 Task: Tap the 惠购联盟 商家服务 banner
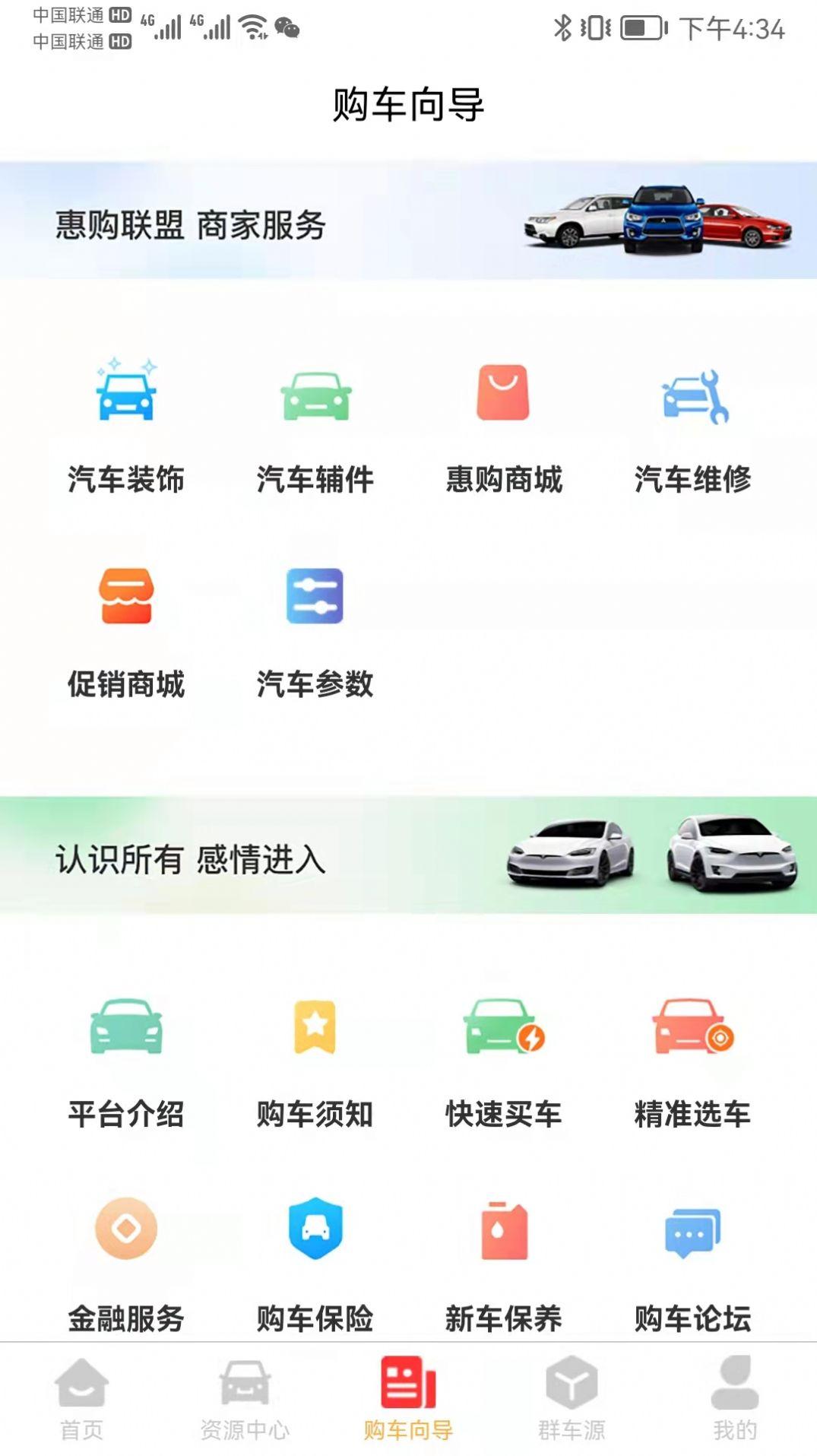(x=408, y=220)
